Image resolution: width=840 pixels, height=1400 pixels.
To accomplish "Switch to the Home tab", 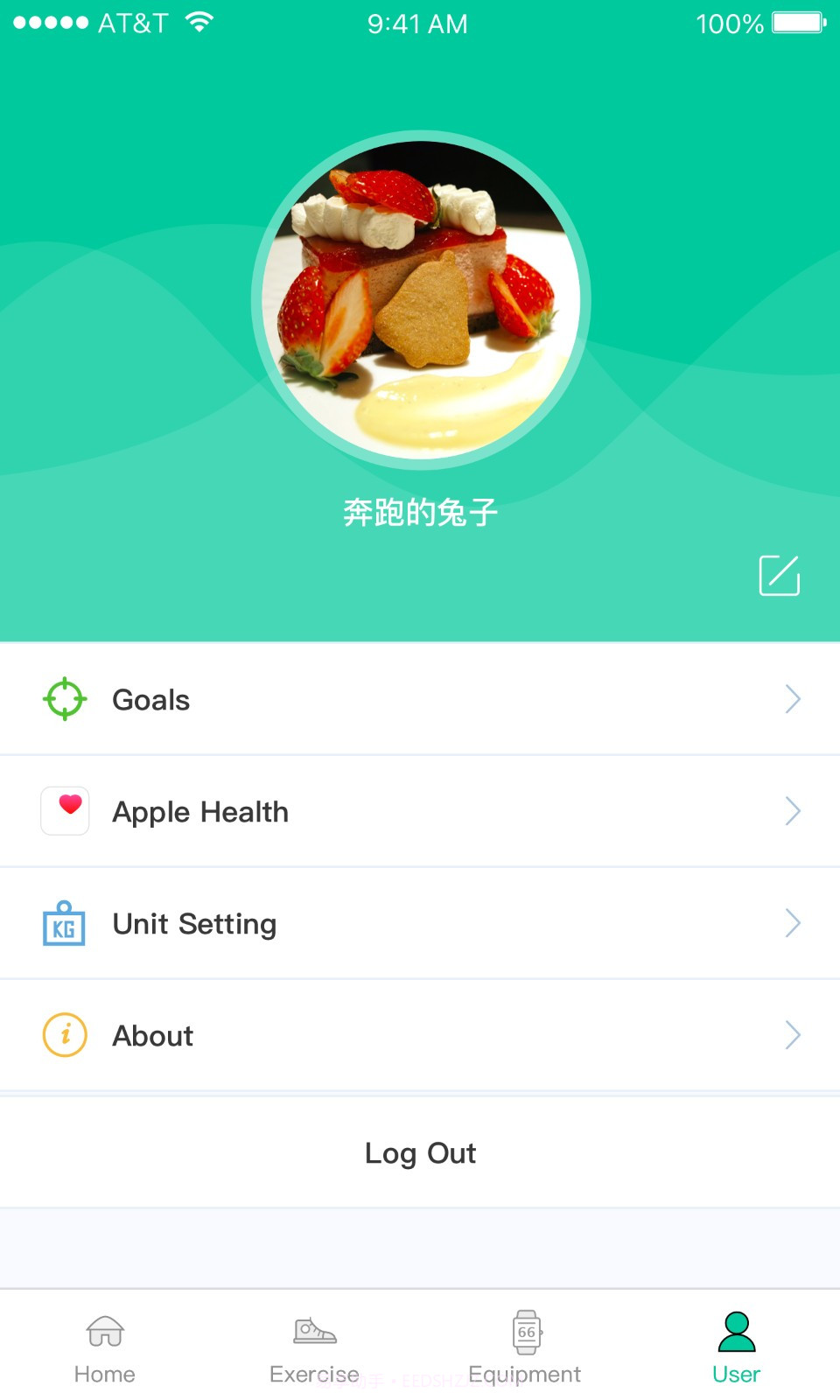I will click(x=105, y=1347).
